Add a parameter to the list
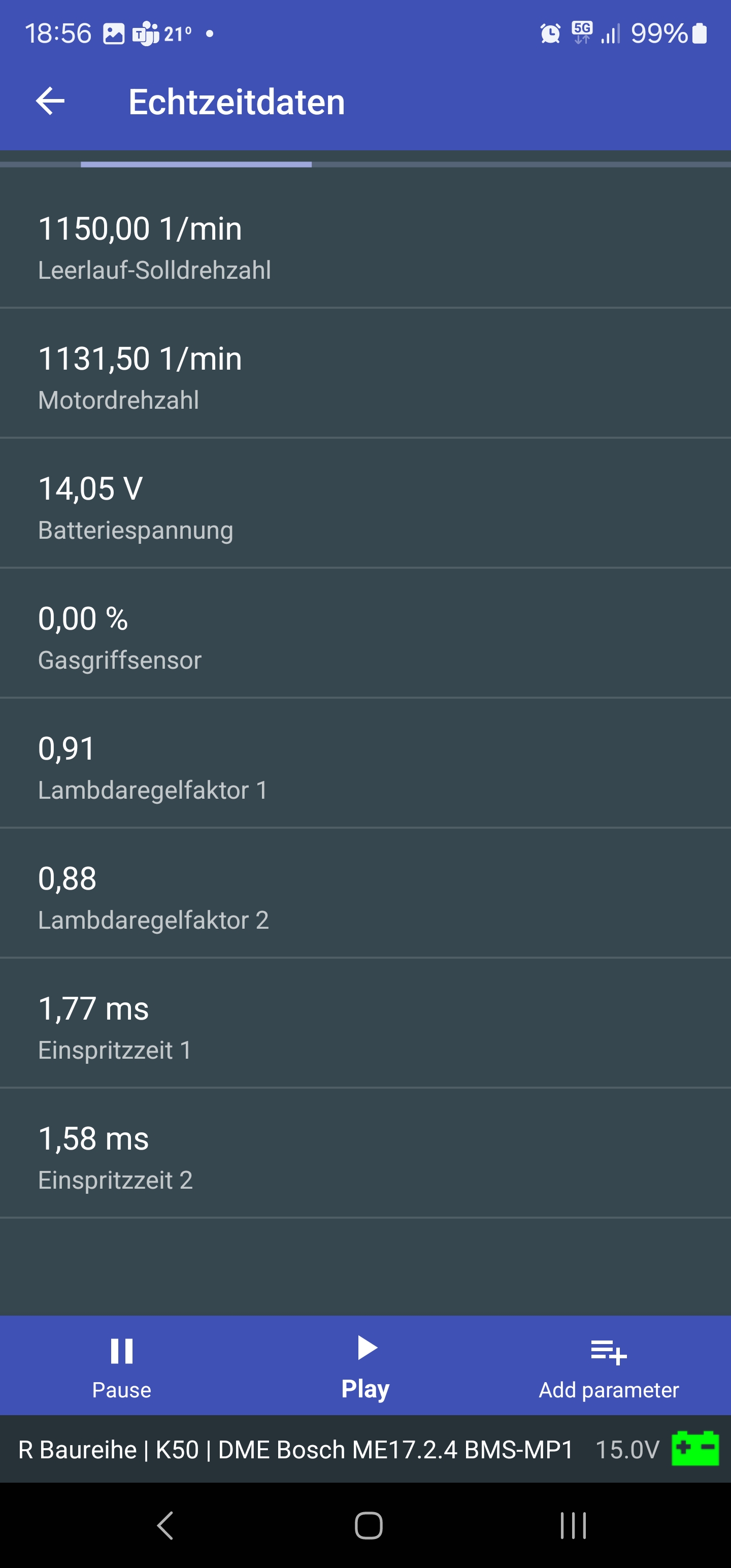 coord(609,1365)
